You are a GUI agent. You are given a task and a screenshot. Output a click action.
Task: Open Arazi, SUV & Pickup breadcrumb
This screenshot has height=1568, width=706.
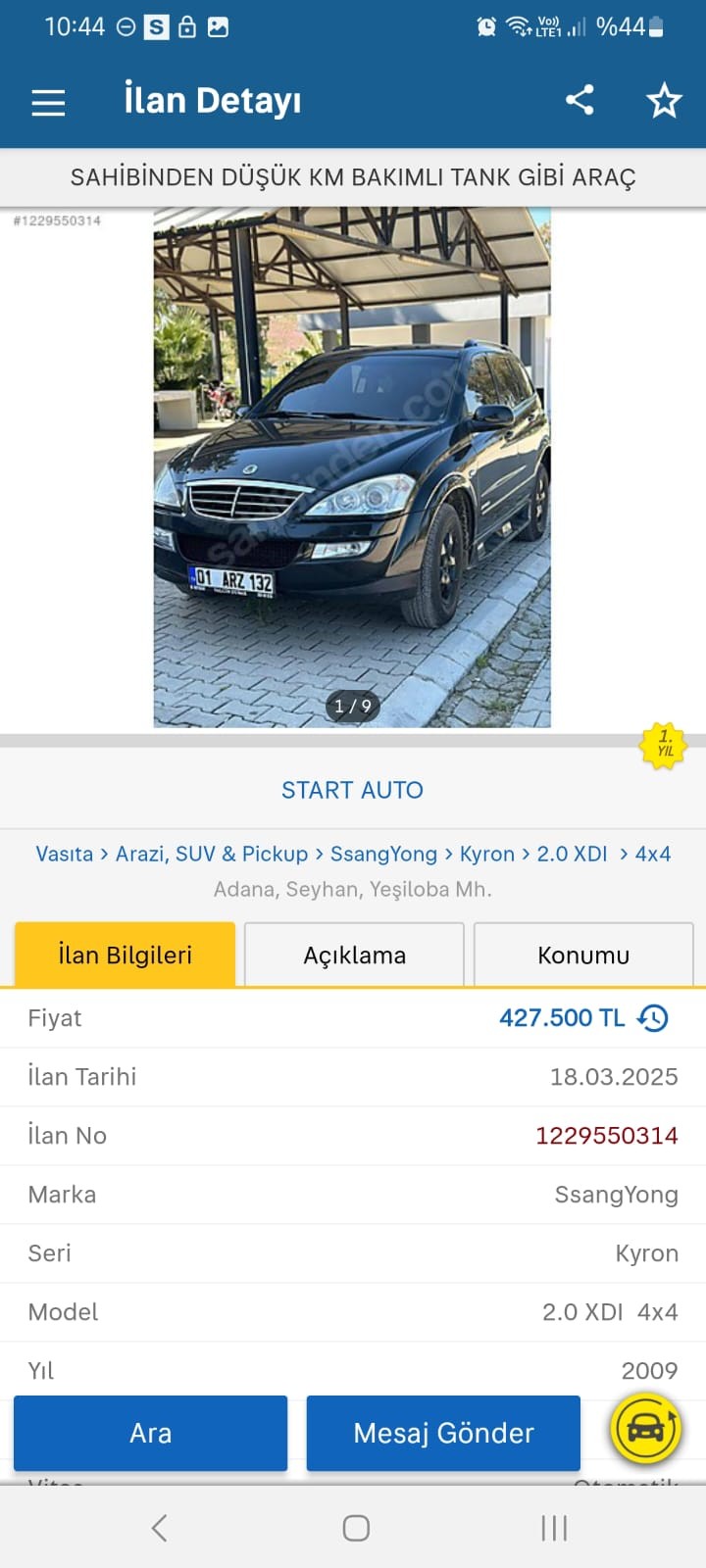coord(212,854)
